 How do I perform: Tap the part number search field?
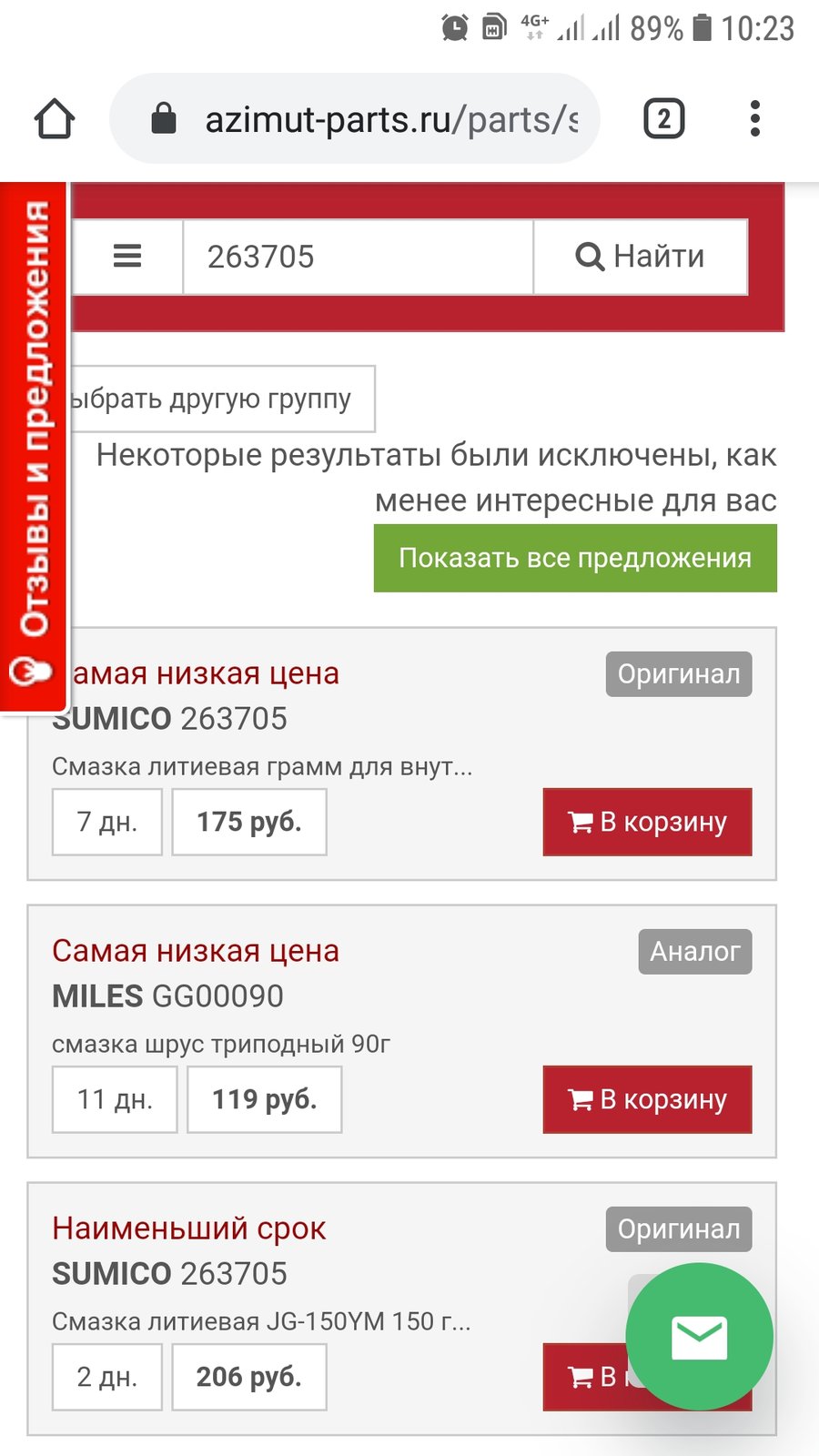click(358, 257)
